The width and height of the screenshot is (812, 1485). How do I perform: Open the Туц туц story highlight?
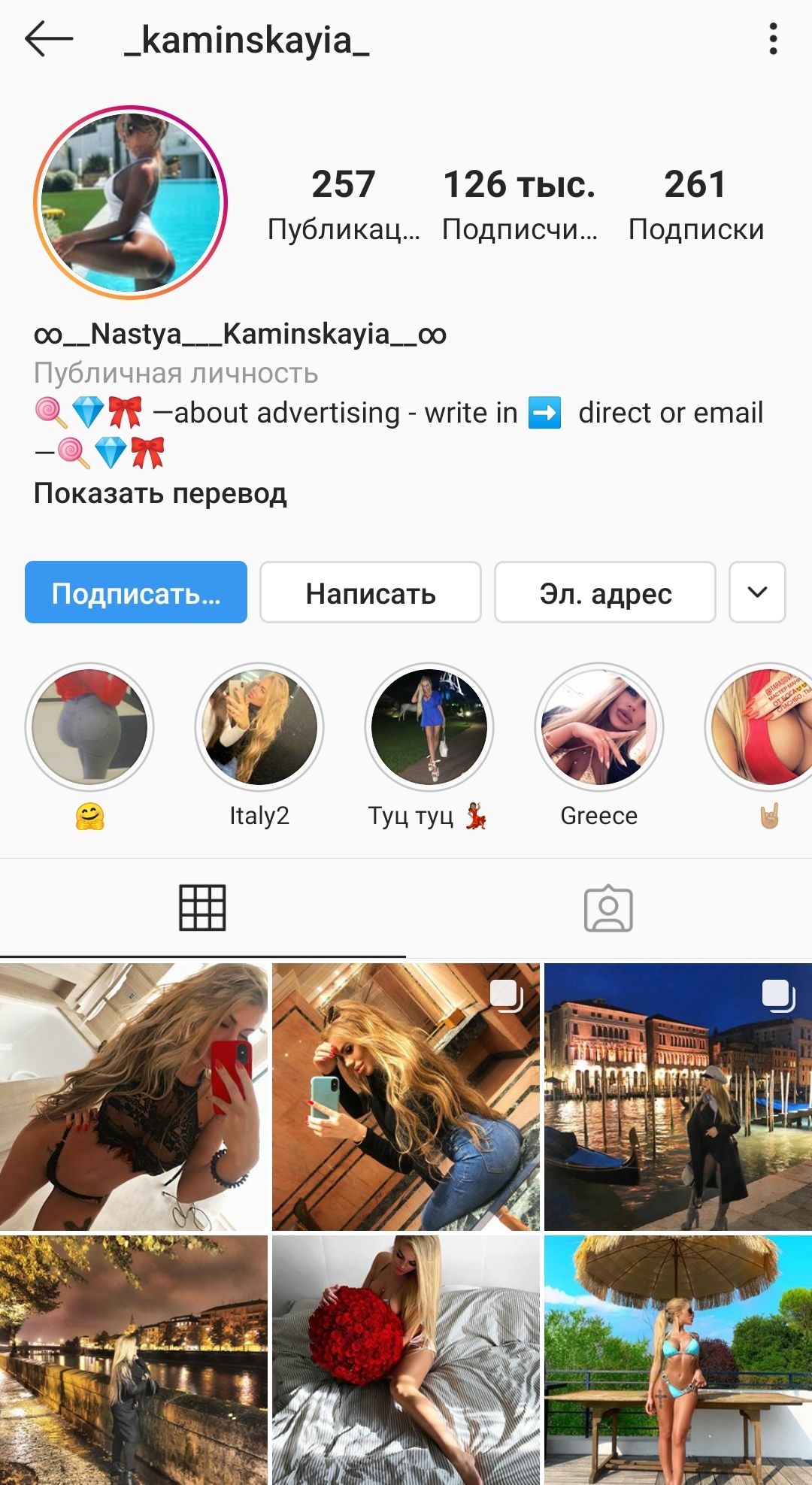point(429,727)
